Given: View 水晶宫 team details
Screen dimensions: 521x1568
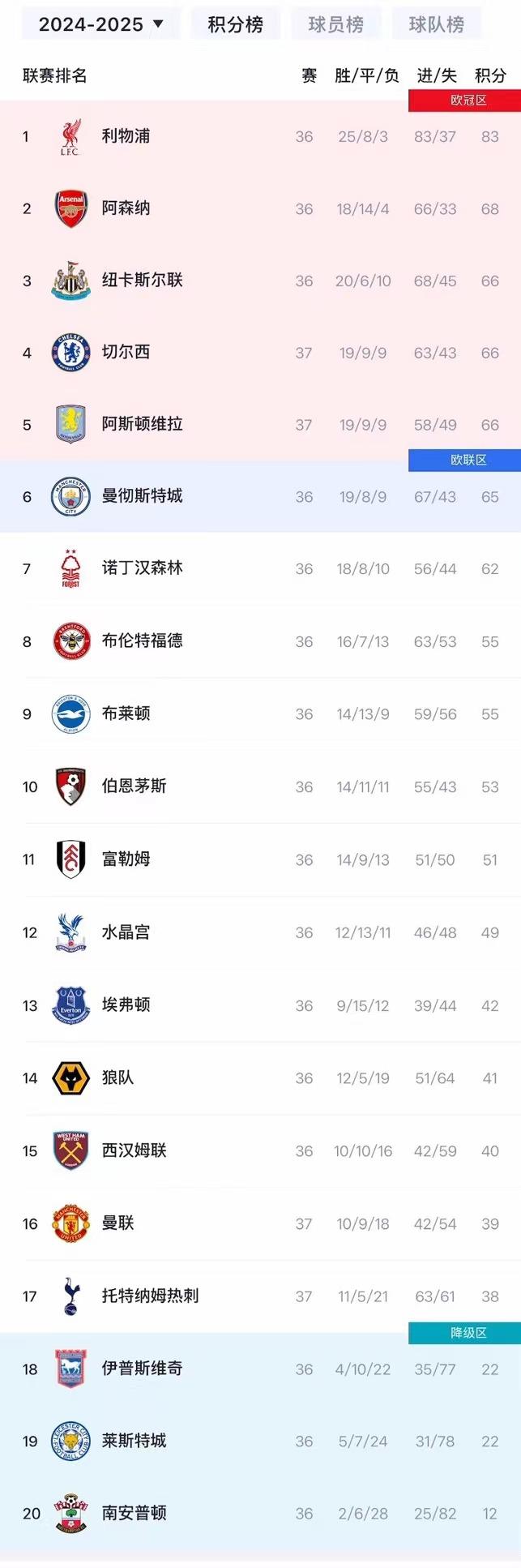Looking at the screenshot, I should pos(126,932).
